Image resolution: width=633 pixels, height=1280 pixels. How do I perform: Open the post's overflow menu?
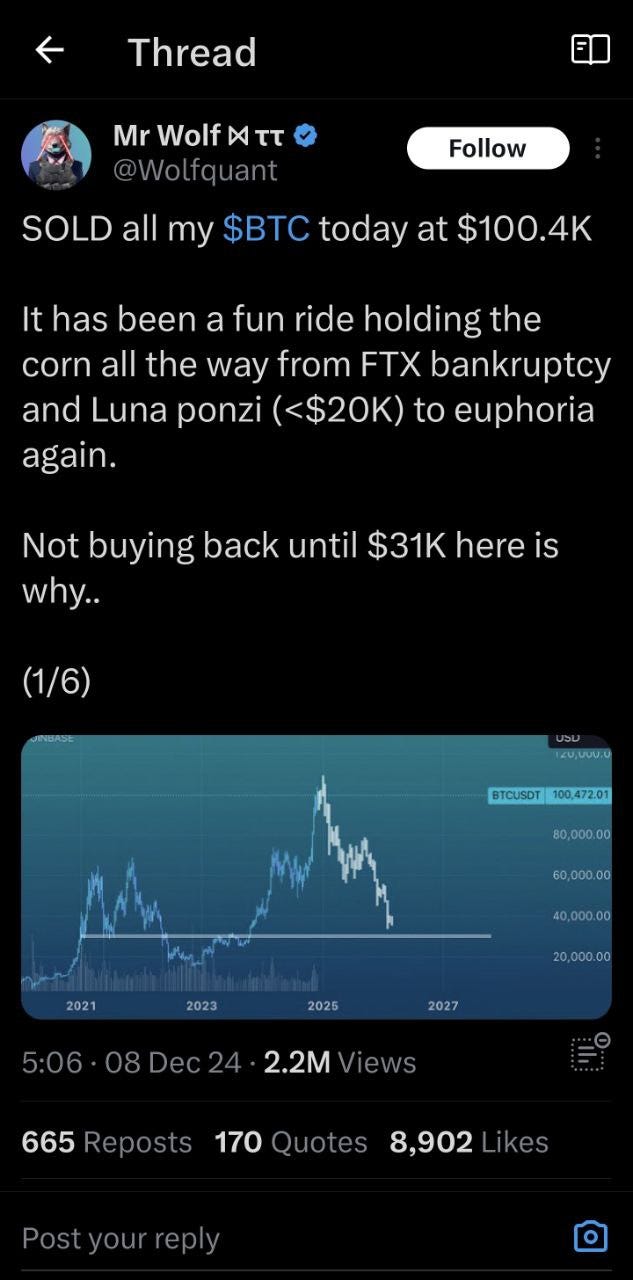click(598, 149)
